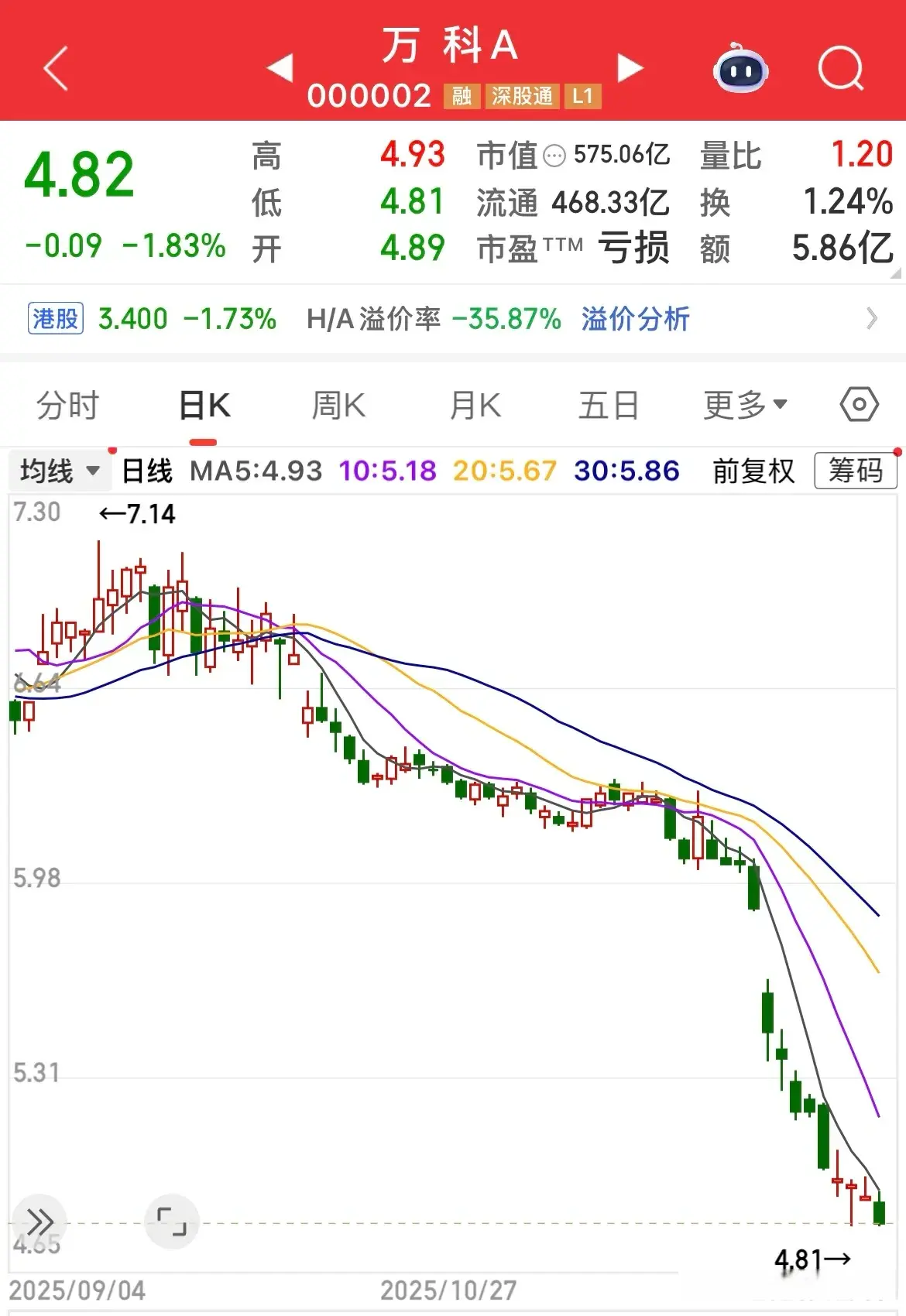Open the 均线 moving-average dropdown
This screenshot has width=906, height=1316.
[60, 470]
